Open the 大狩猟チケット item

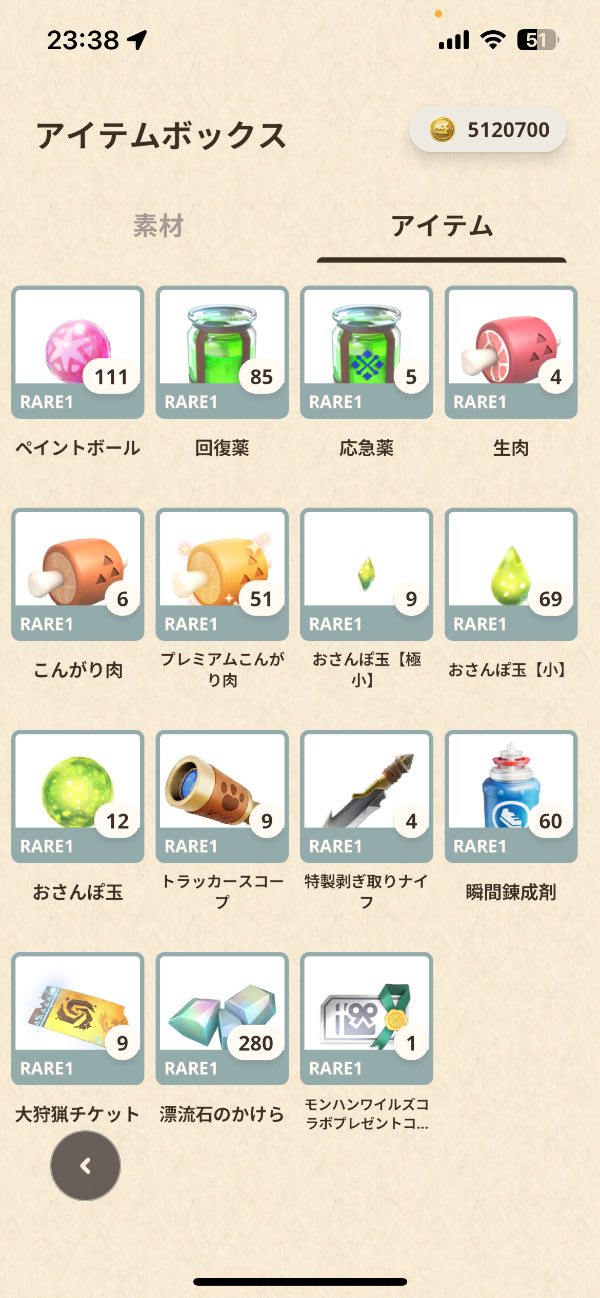[78, 1018]
